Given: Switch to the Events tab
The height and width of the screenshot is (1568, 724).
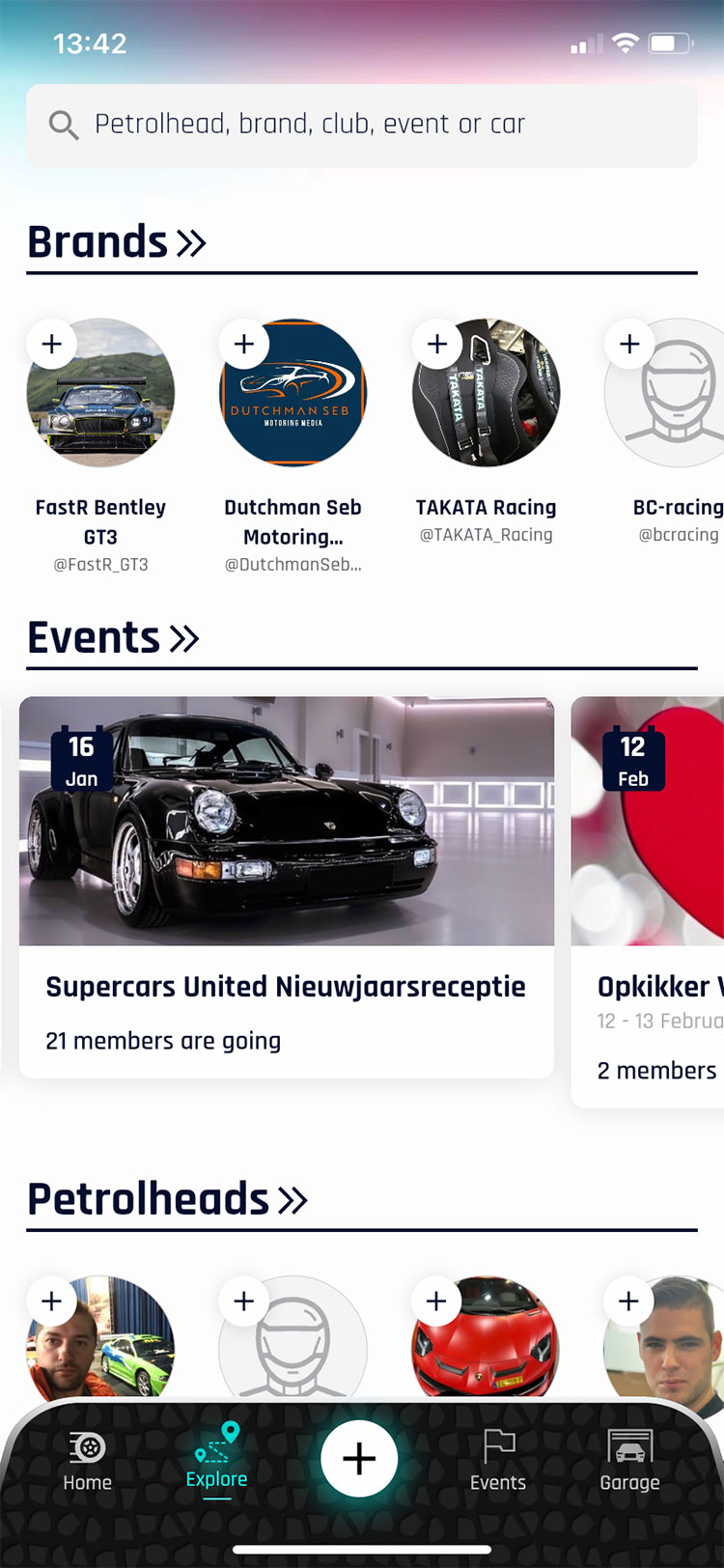Looking at the screenshot, I should point(498,1460).
